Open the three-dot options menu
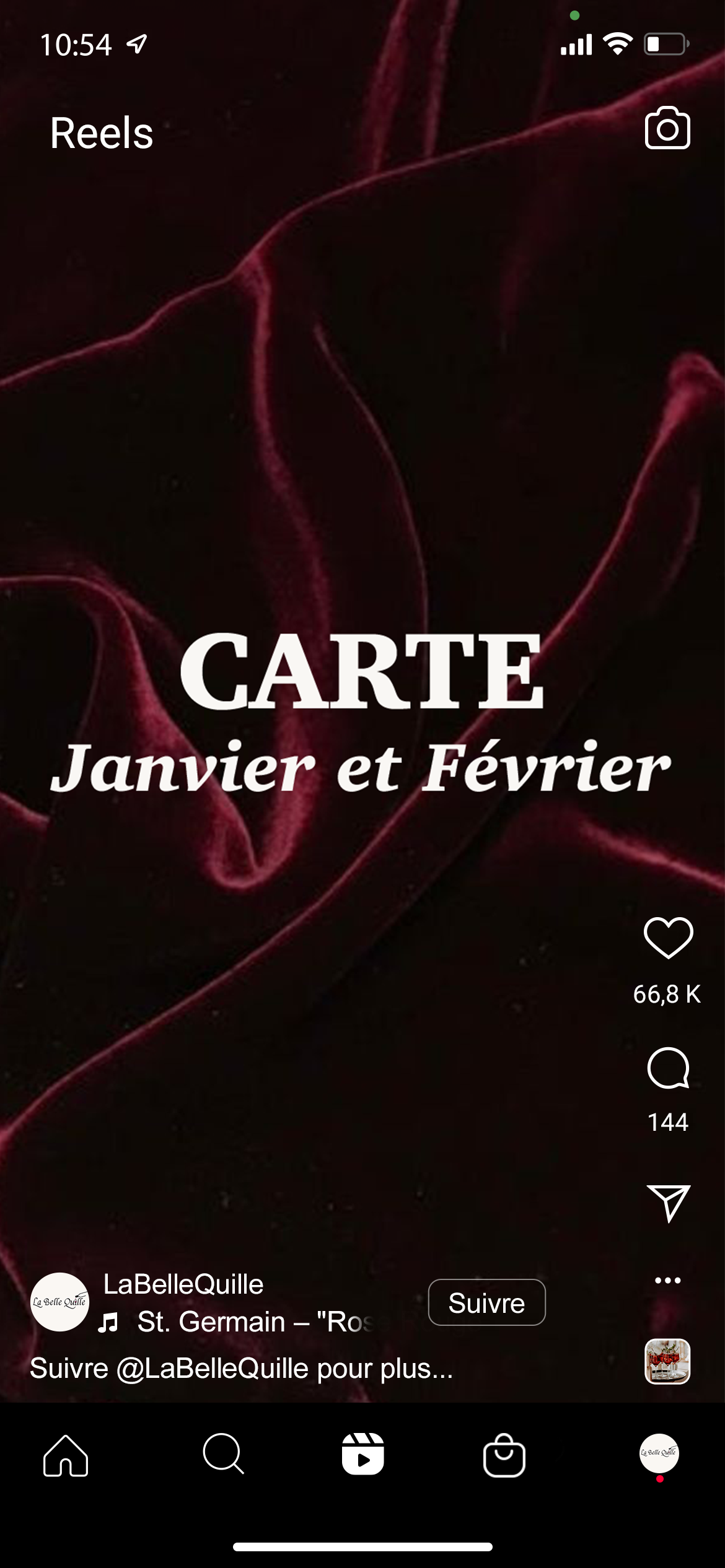The height and width of the screenshot is (1568, 725). click(668, 1280)
